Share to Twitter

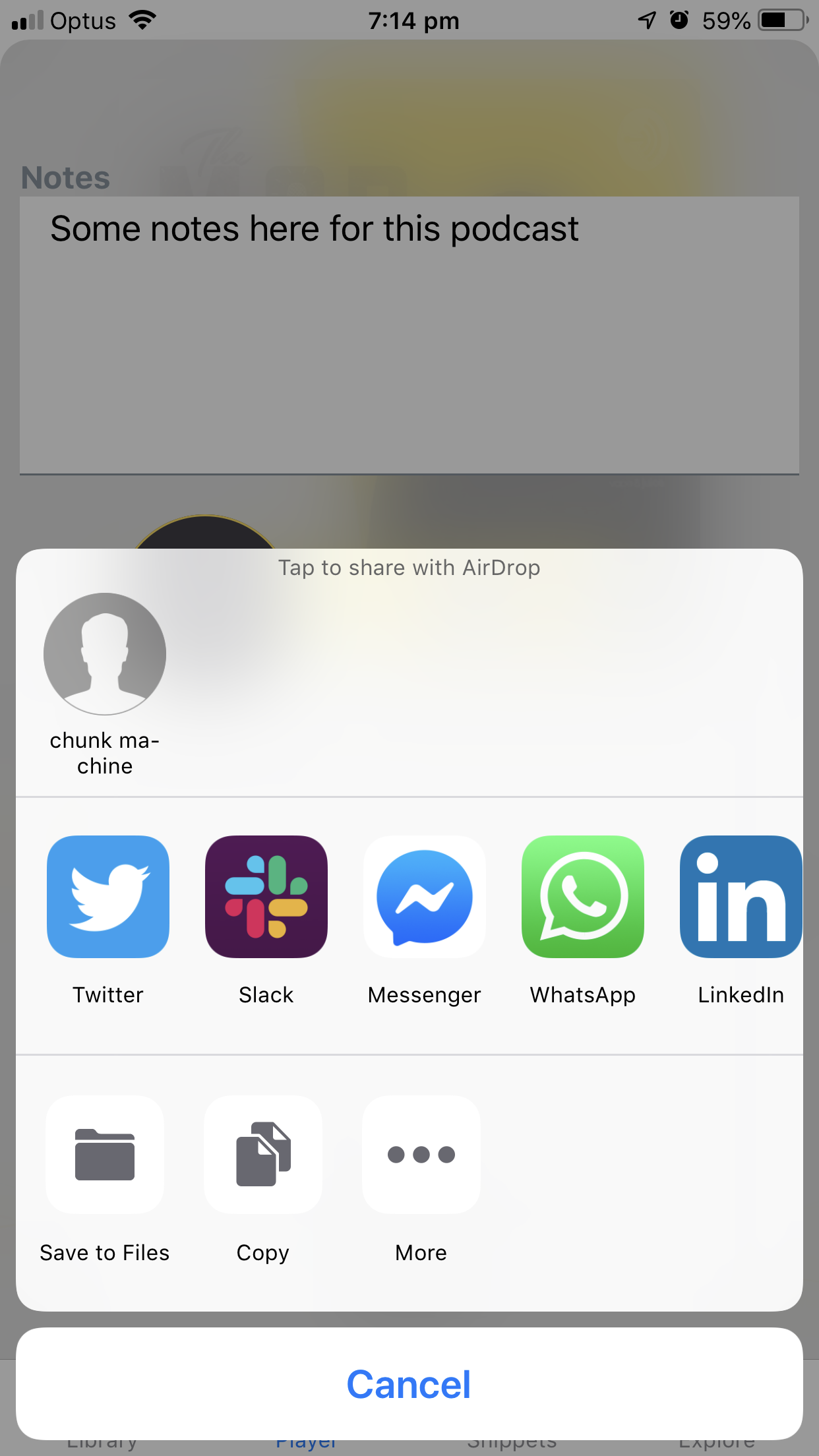[108, 897]
